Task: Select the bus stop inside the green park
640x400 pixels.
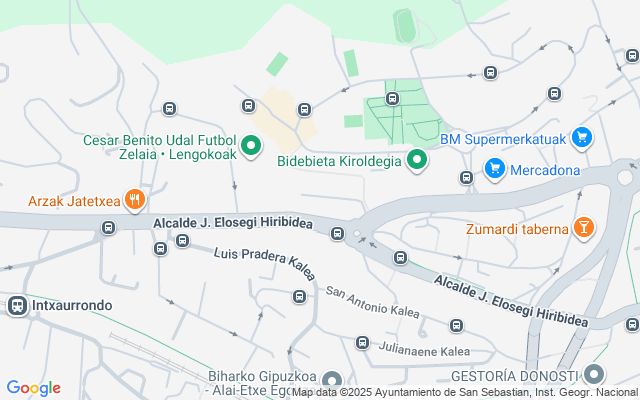Action: pyautogui.click(x=392, y=98)
